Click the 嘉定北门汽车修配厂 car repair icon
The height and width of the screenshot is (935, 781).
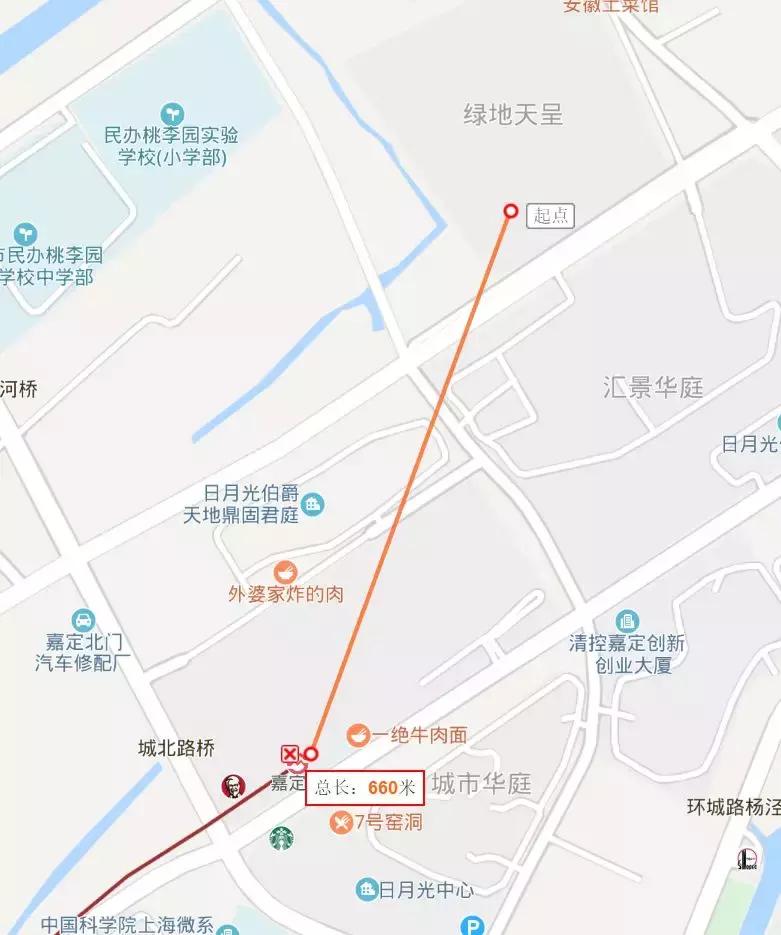pyautogui.click(x=82, y=621)
